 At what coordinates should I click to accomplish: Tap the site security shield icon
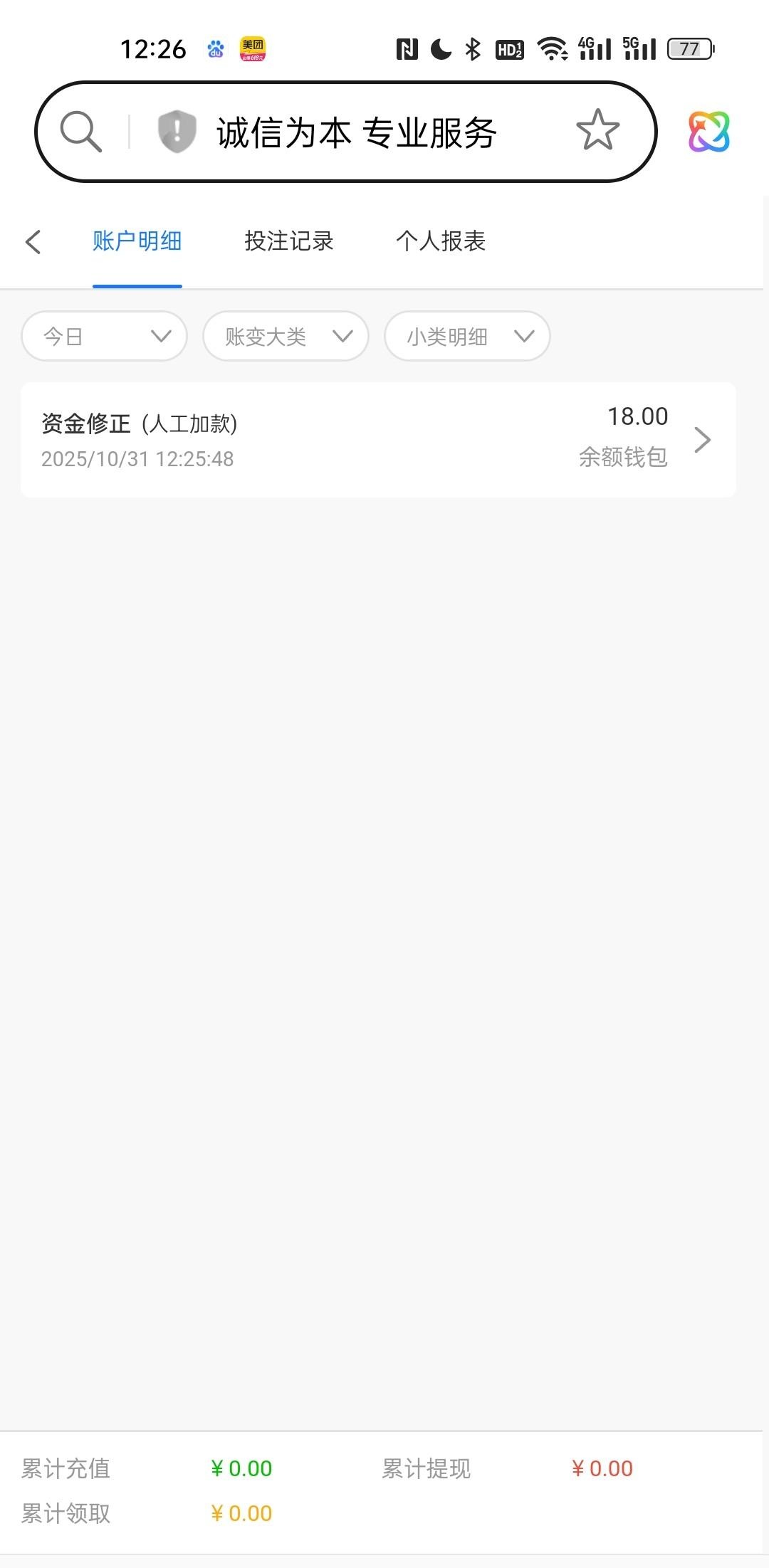tap(176, 131)
